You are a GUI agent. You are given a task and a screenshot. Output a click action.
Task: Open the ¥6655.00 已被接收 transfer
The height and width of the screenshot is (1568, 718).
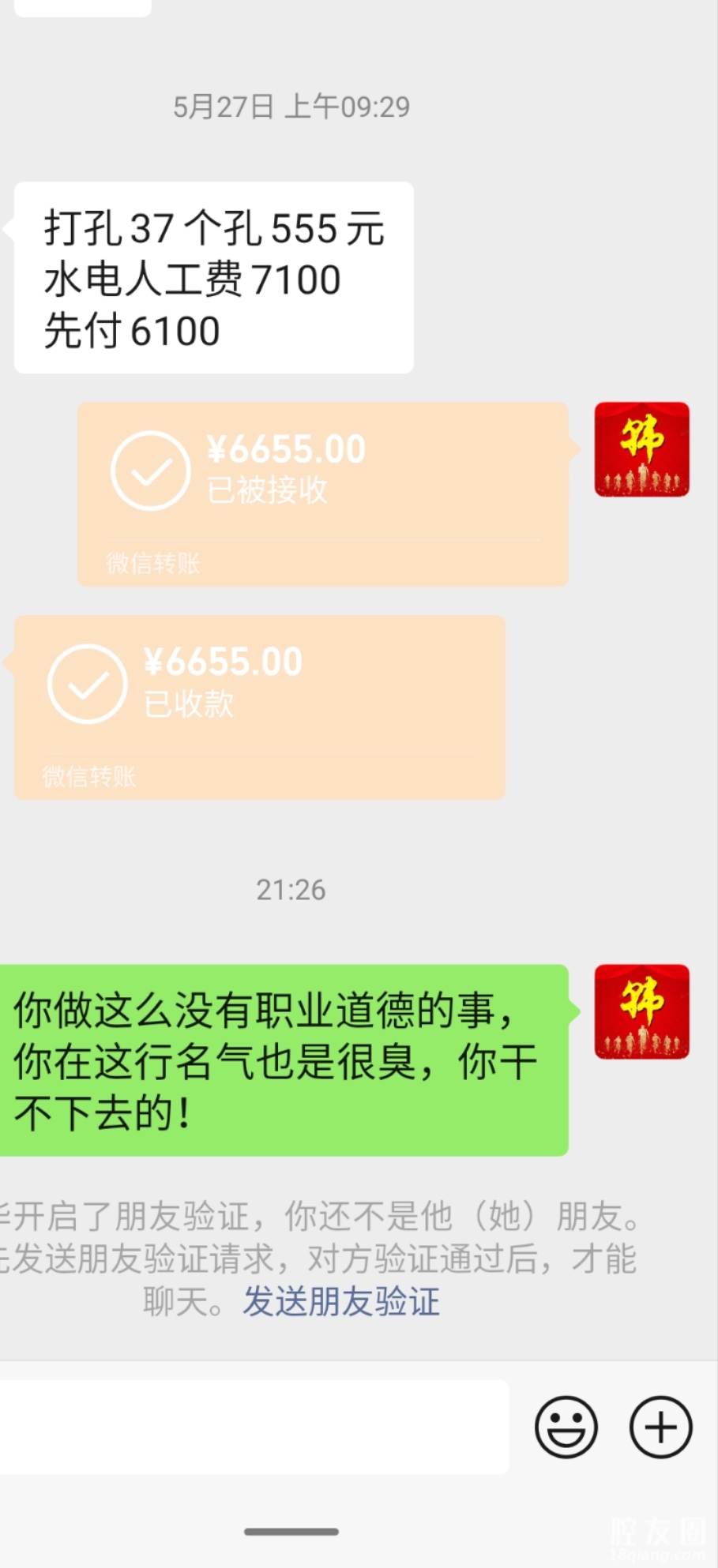(x=322, y=493)
